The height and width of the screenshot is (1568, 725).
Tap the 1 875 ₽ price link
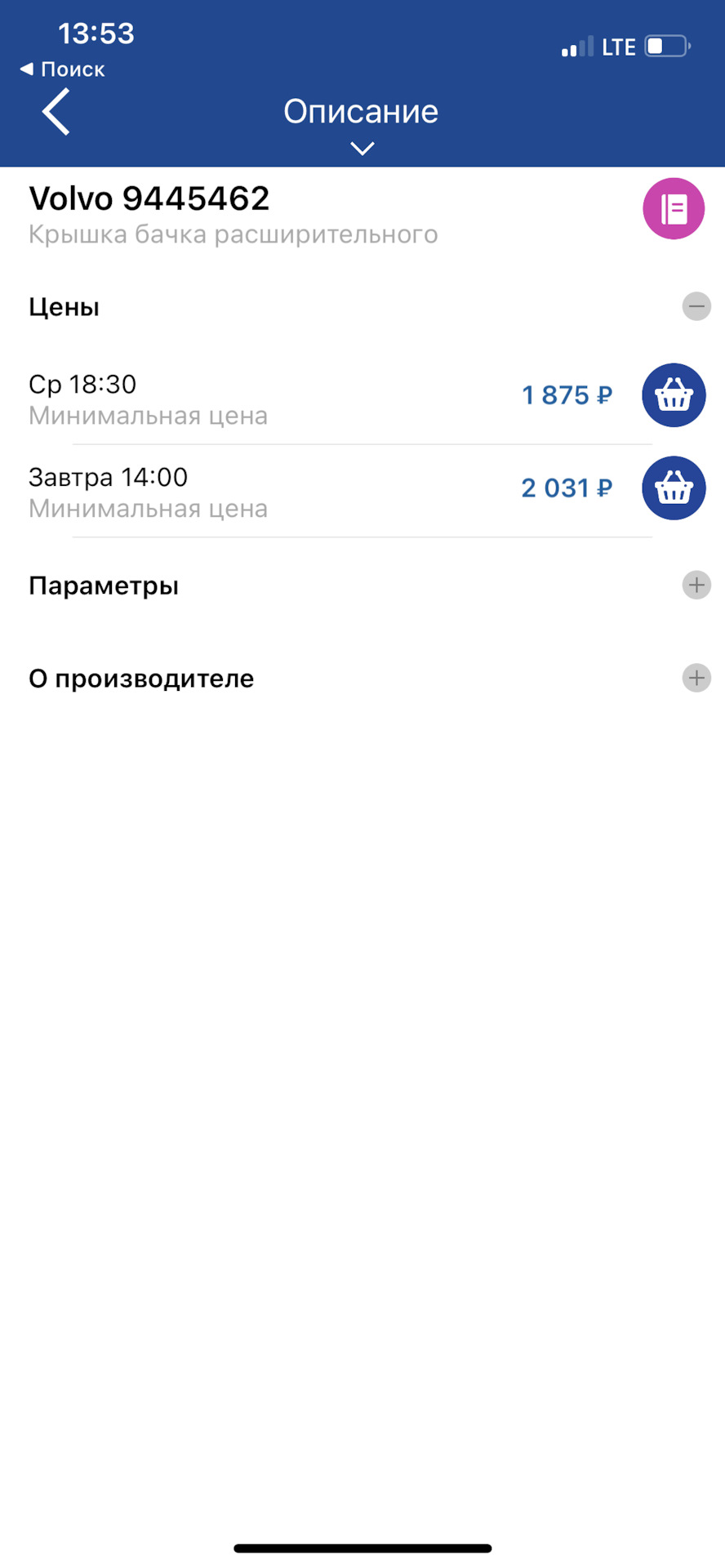click(567, 395)
